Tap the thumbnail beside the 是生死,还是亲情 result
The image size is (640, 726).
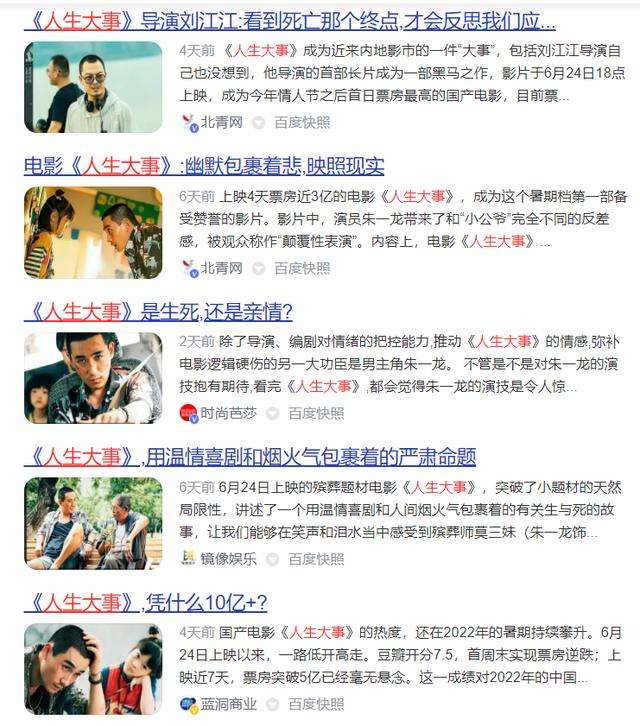(93, 378)
